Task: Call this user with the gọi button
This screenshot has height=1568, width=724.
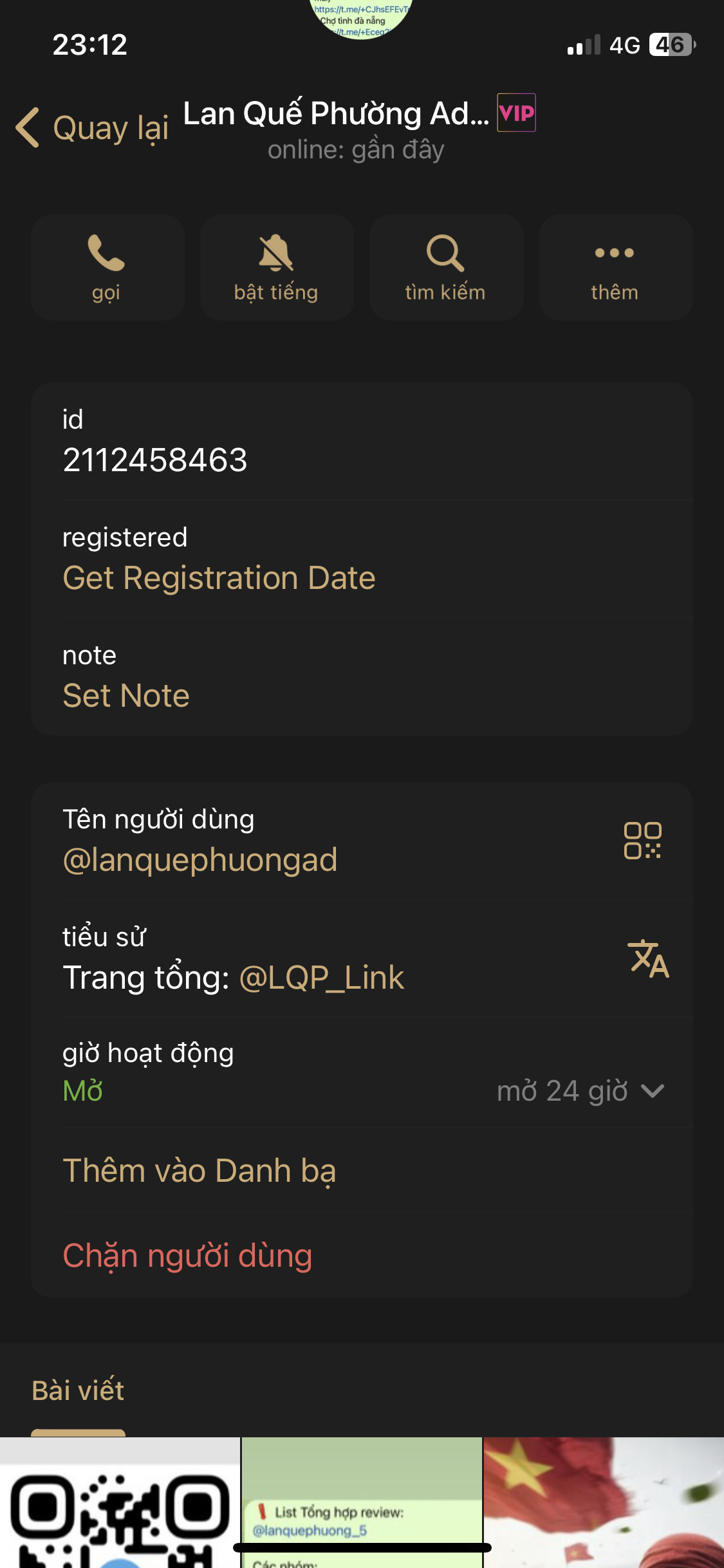Action: 107,268
